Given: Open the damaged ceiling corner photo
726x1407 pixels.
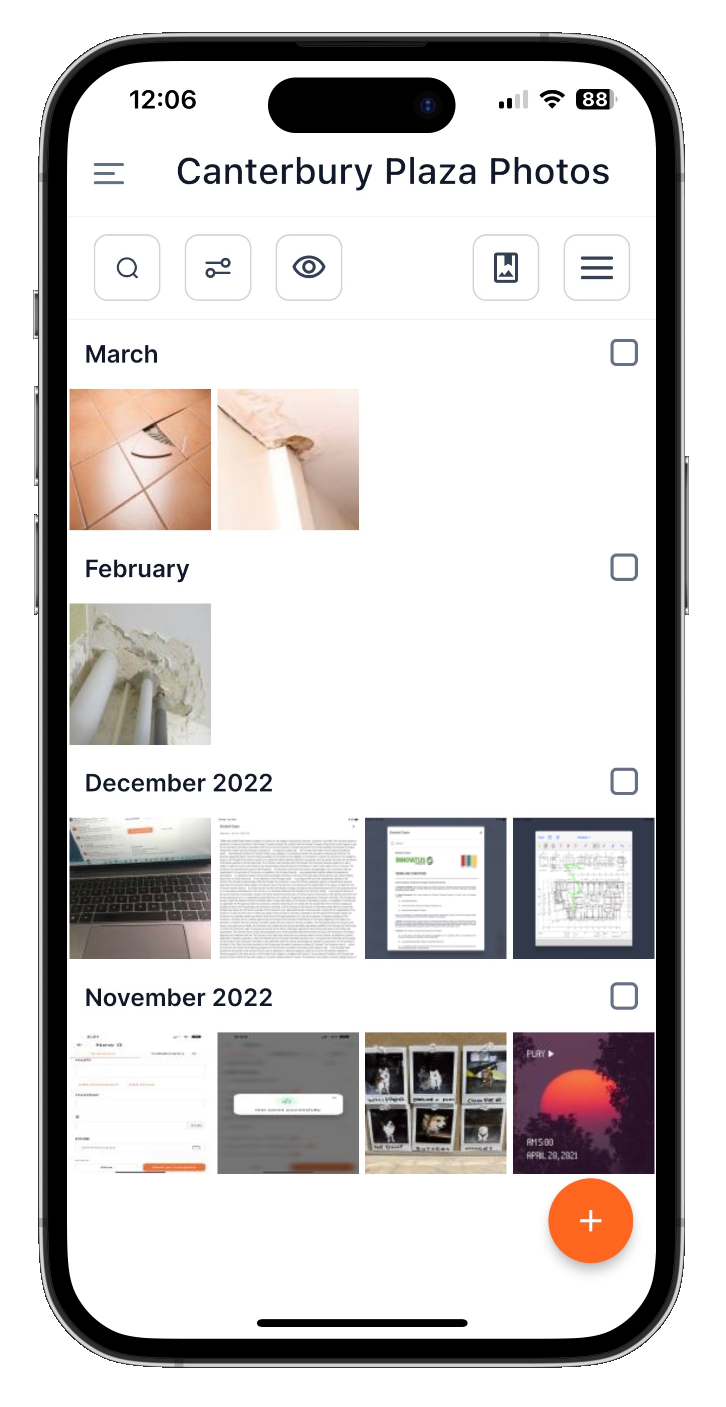Looking at the screenshot, I should [288, 459].
